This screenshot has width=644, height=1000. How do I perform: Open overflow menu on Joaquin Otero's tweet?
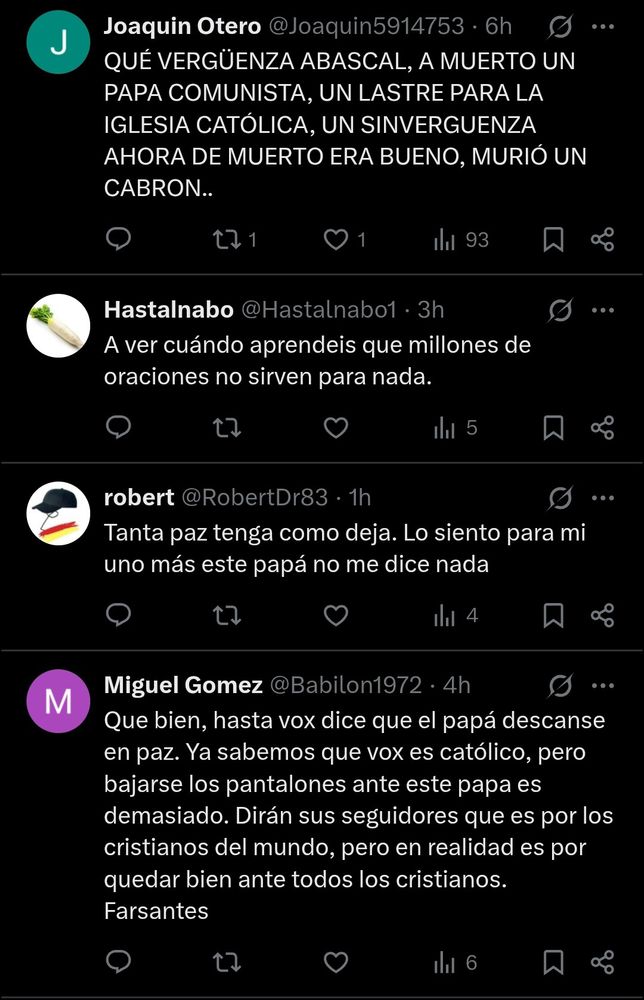pos(602,24)
